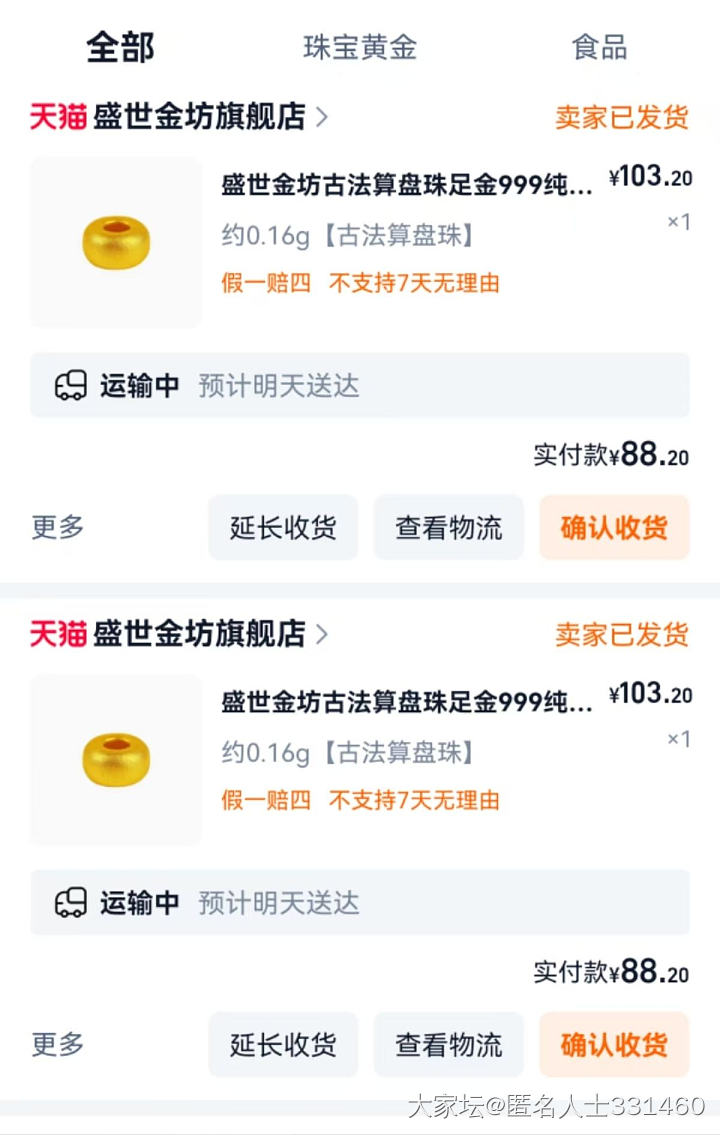Open the 食品 category tab
The image size is (720, 1135).
(599, 47)
